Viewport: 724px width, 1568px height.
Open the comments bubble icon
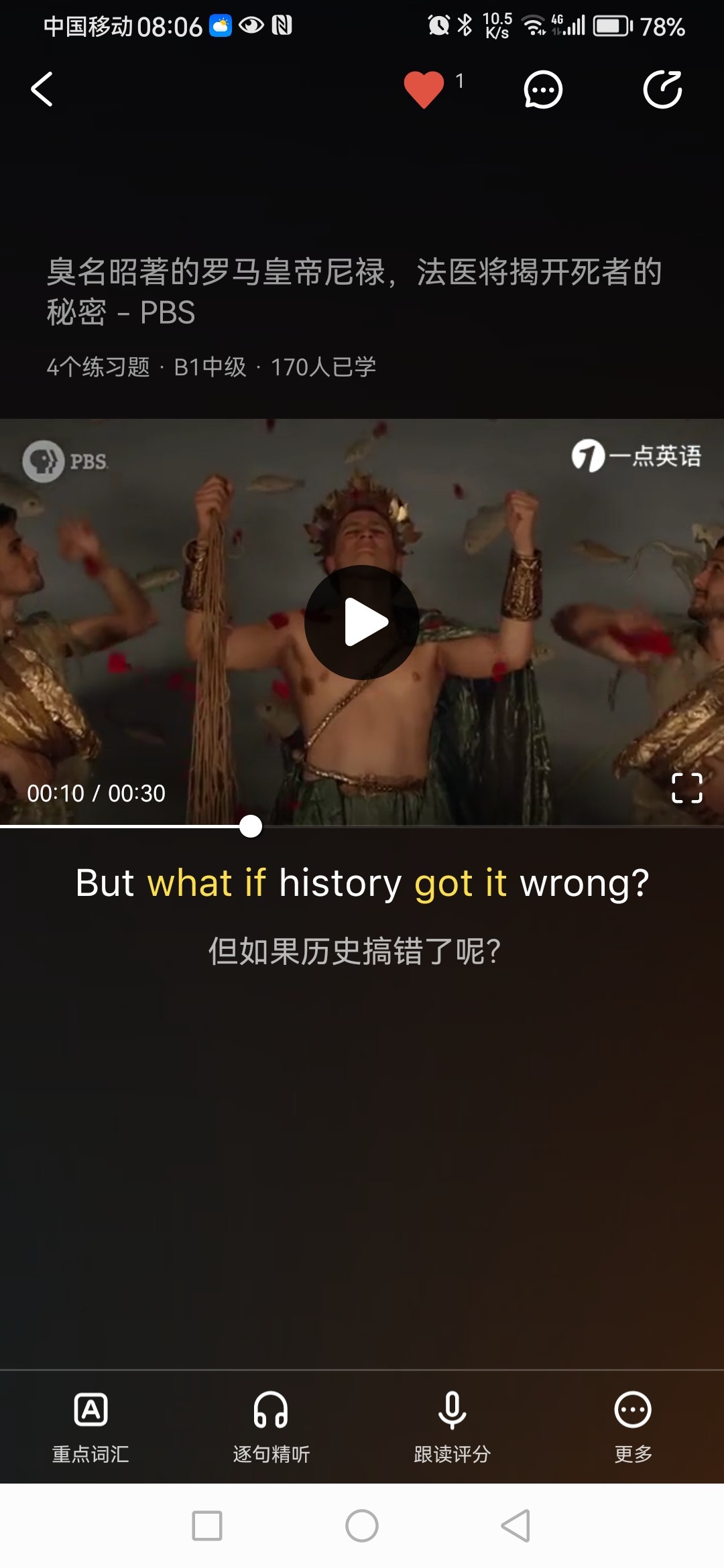pos(542,89)
